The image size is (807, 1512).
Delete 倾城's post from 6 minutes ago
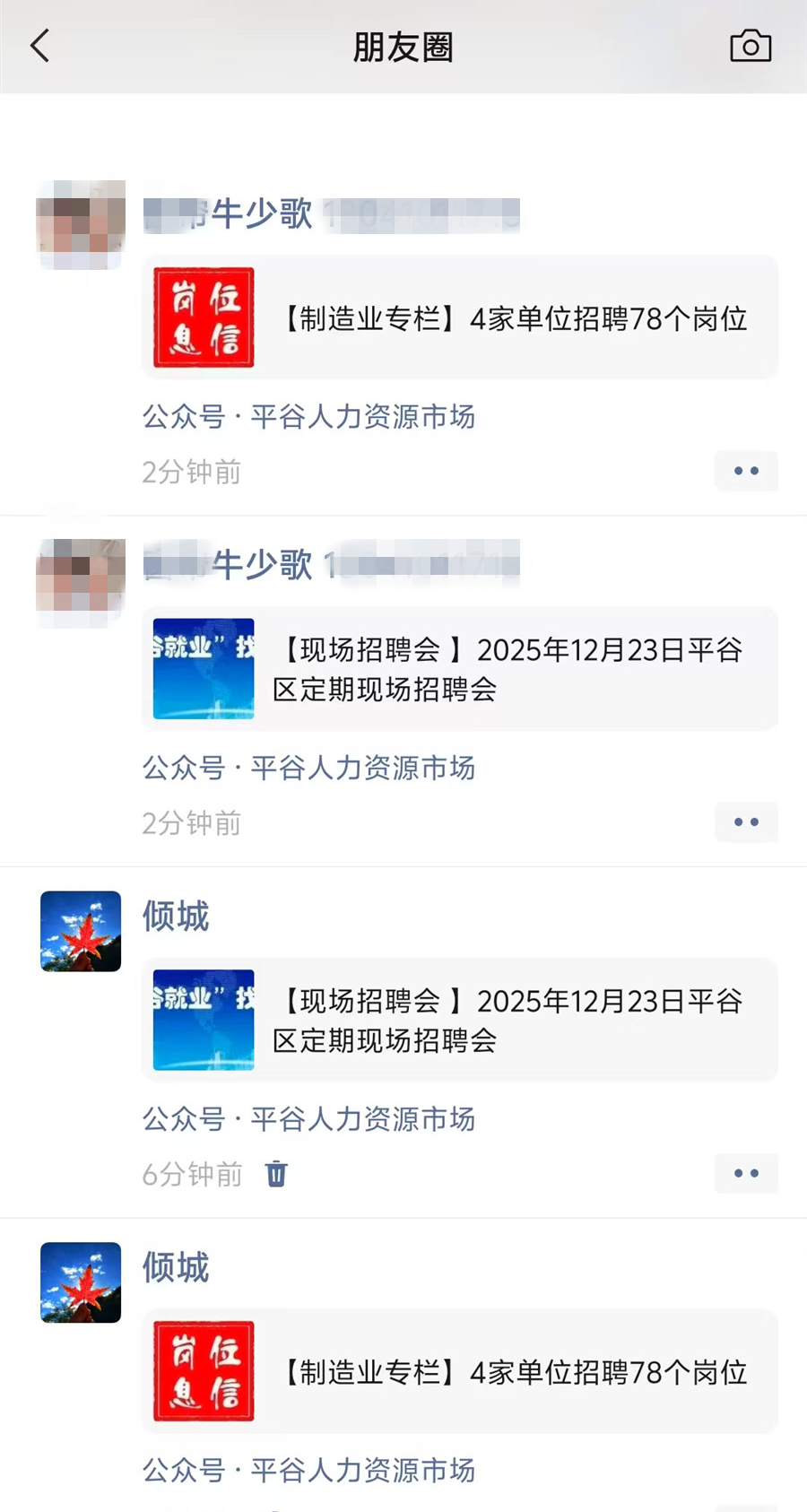click(x=276, y=1173)
